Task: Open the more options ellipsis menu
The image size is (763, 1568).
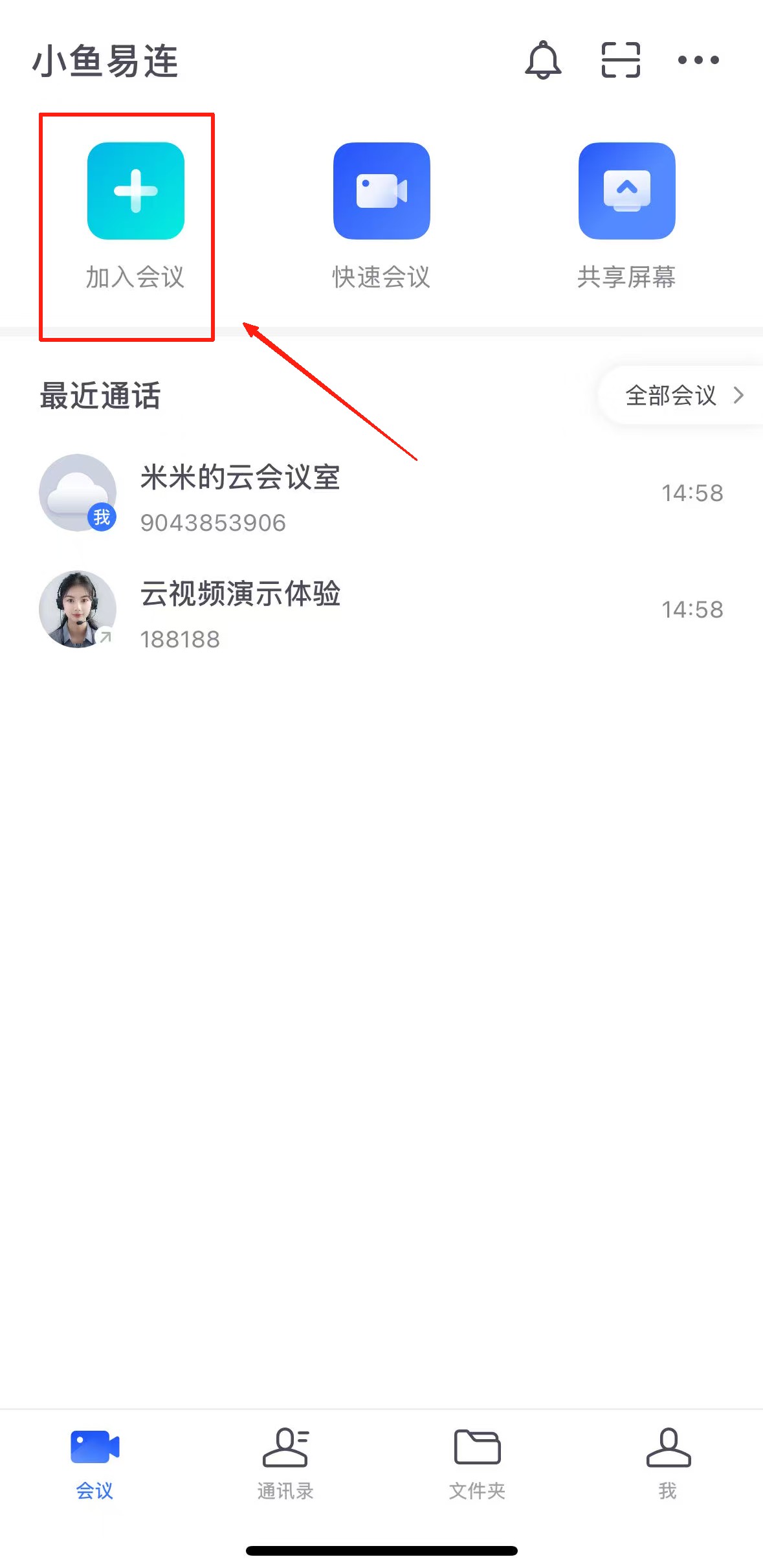Action: point(698,60)
